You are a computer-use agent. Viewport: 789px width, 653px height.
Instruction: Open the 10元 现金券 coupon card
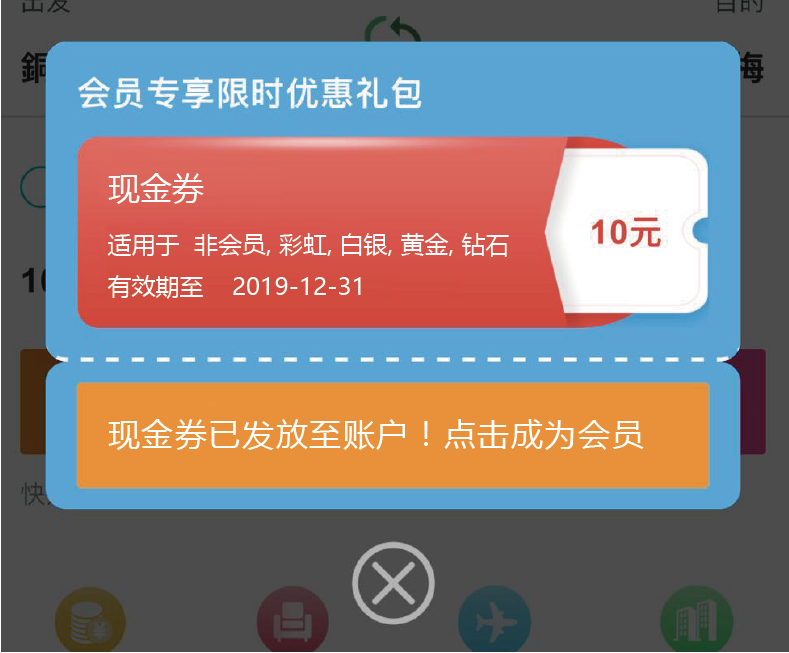[x=392, y=232]
